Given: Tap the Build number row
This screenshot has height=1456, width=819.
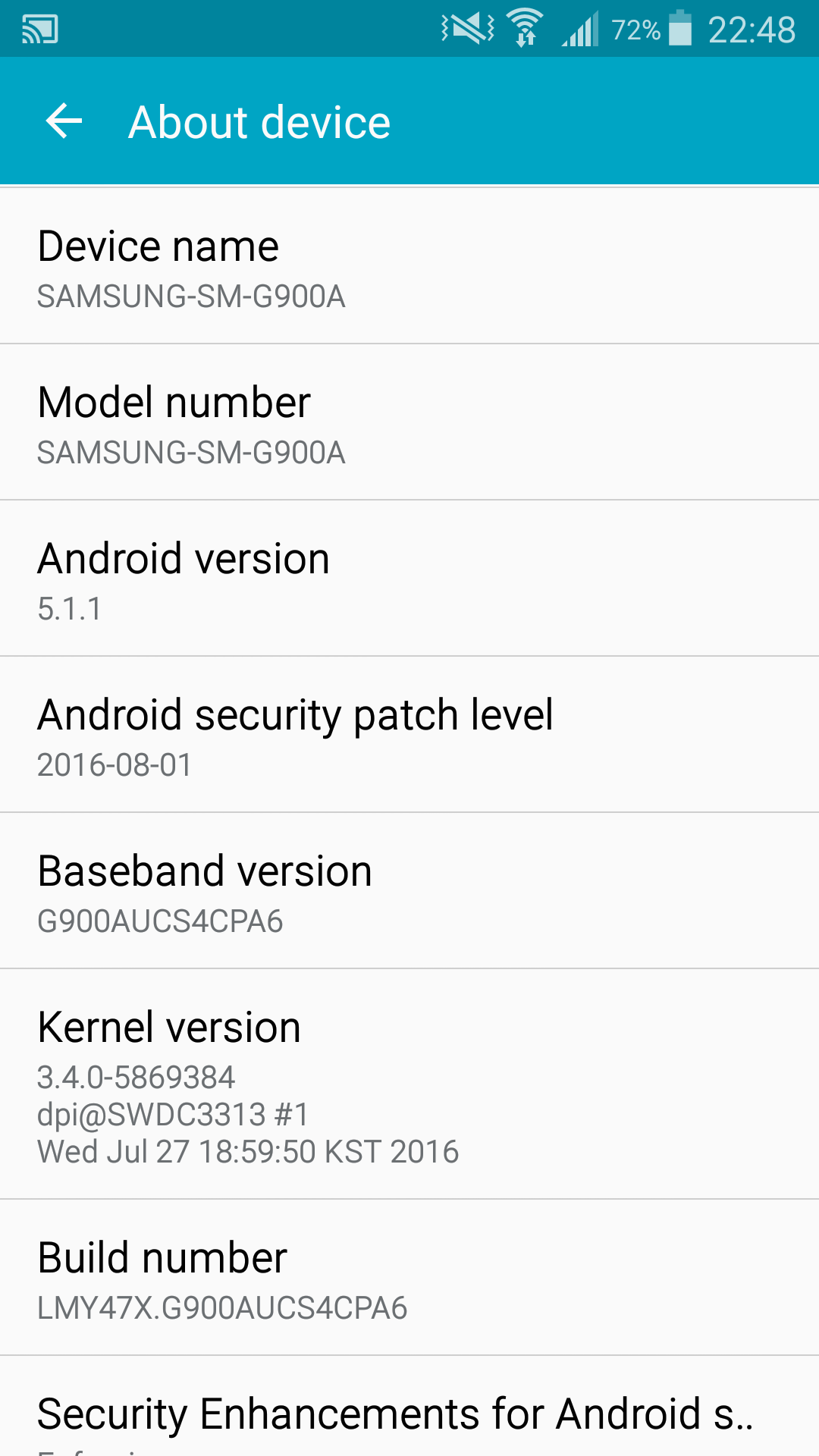Looking at the screenshot, I should tap(409, 1278).
